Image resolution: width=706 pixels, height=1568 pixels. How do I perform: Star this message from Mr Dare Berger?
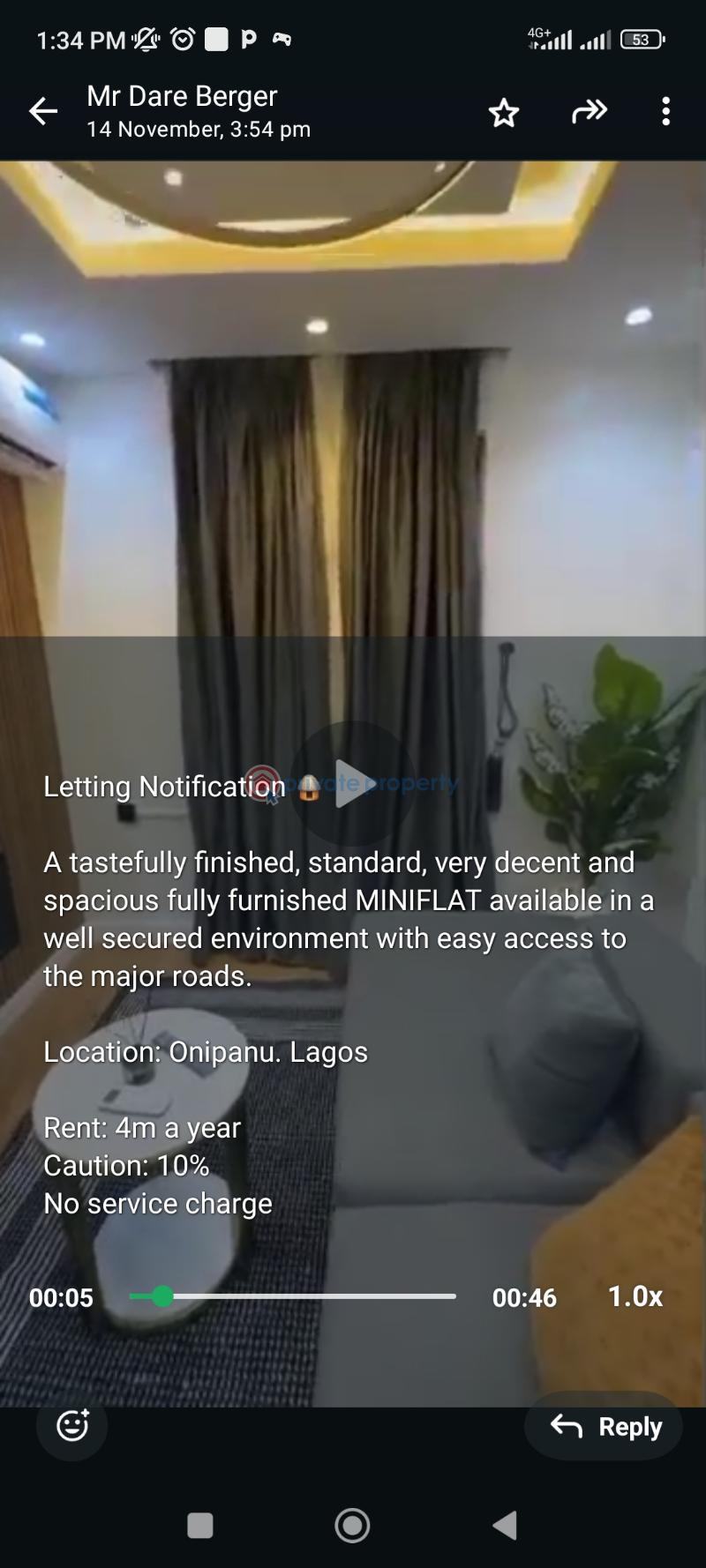[x=503, y=112]
